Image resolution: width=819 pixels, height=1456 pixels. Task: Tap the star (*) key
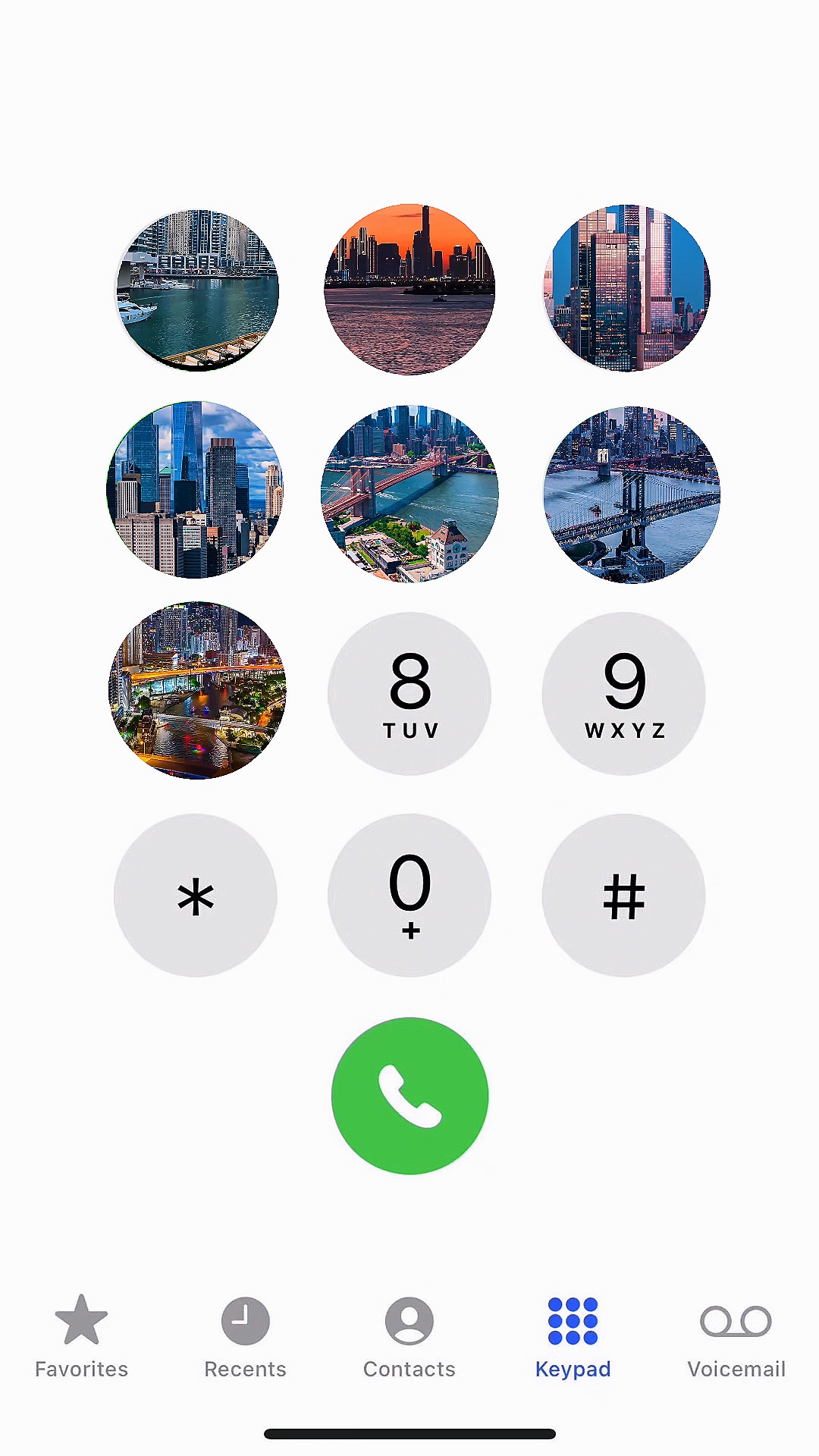pos(196,895)
